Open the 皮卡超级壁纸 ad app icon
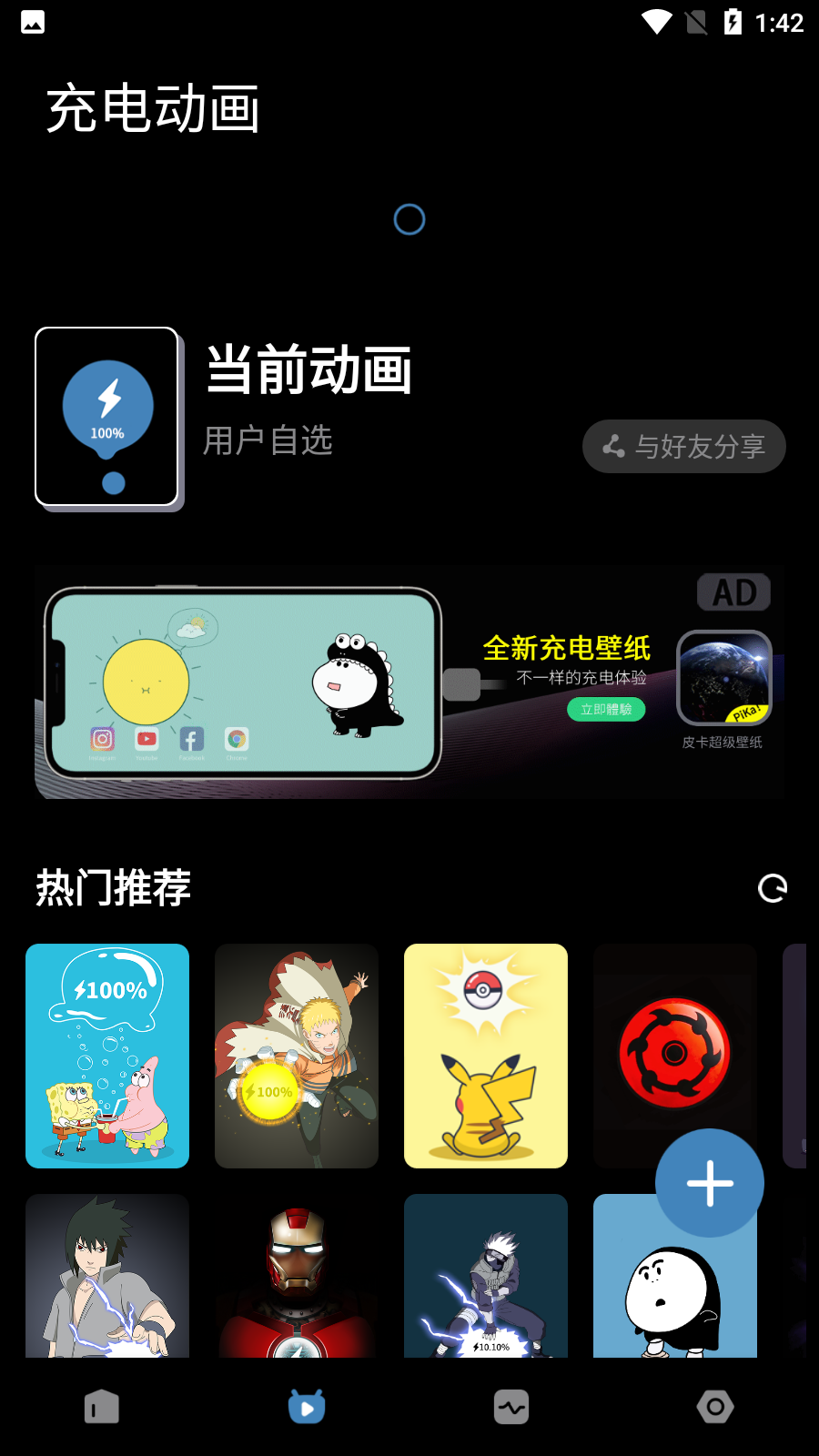The image size is (819, 1456). tap(724, 676)
